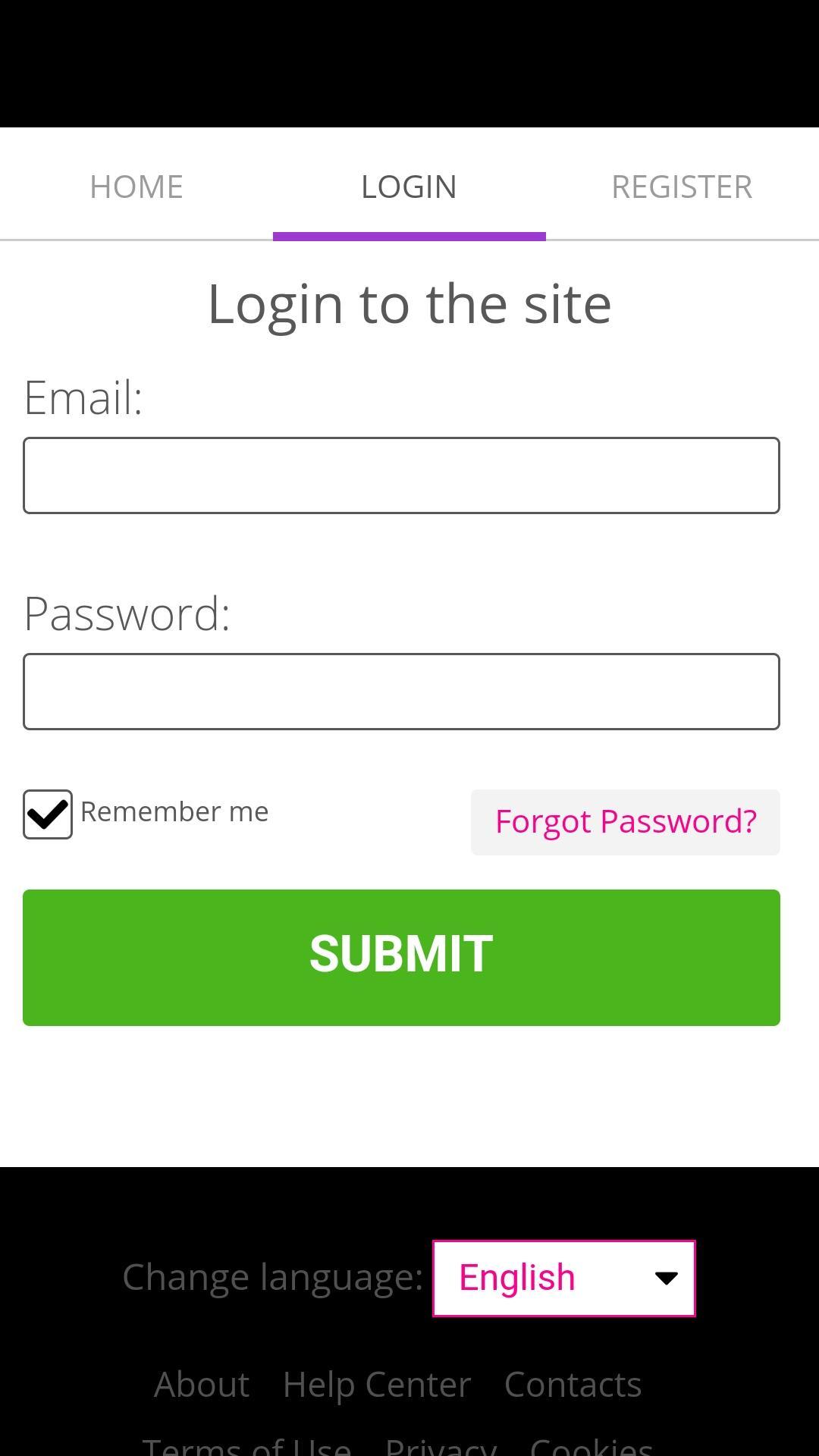Open the About page link
The width and height of the screenshot is (819, 1456).
pyautogui.click(x=202, y=1385)
